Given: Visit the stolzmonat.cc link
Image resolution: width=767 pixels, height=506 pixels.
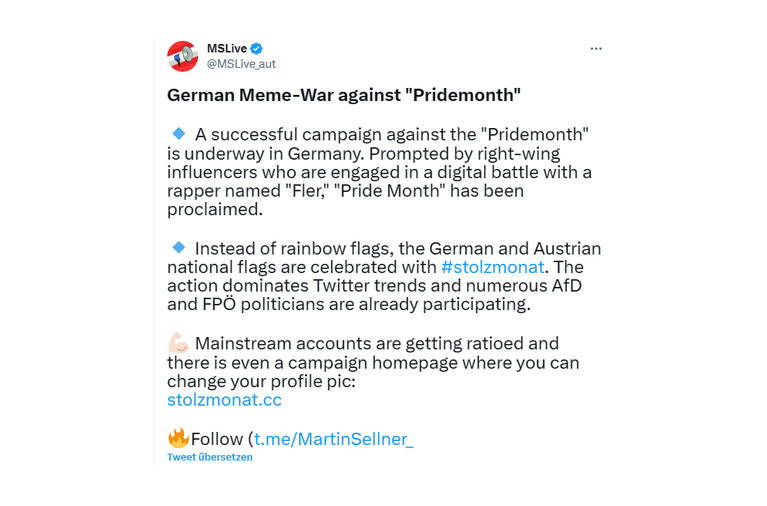Looking at the screenshot, I should [x=224, y=400].
